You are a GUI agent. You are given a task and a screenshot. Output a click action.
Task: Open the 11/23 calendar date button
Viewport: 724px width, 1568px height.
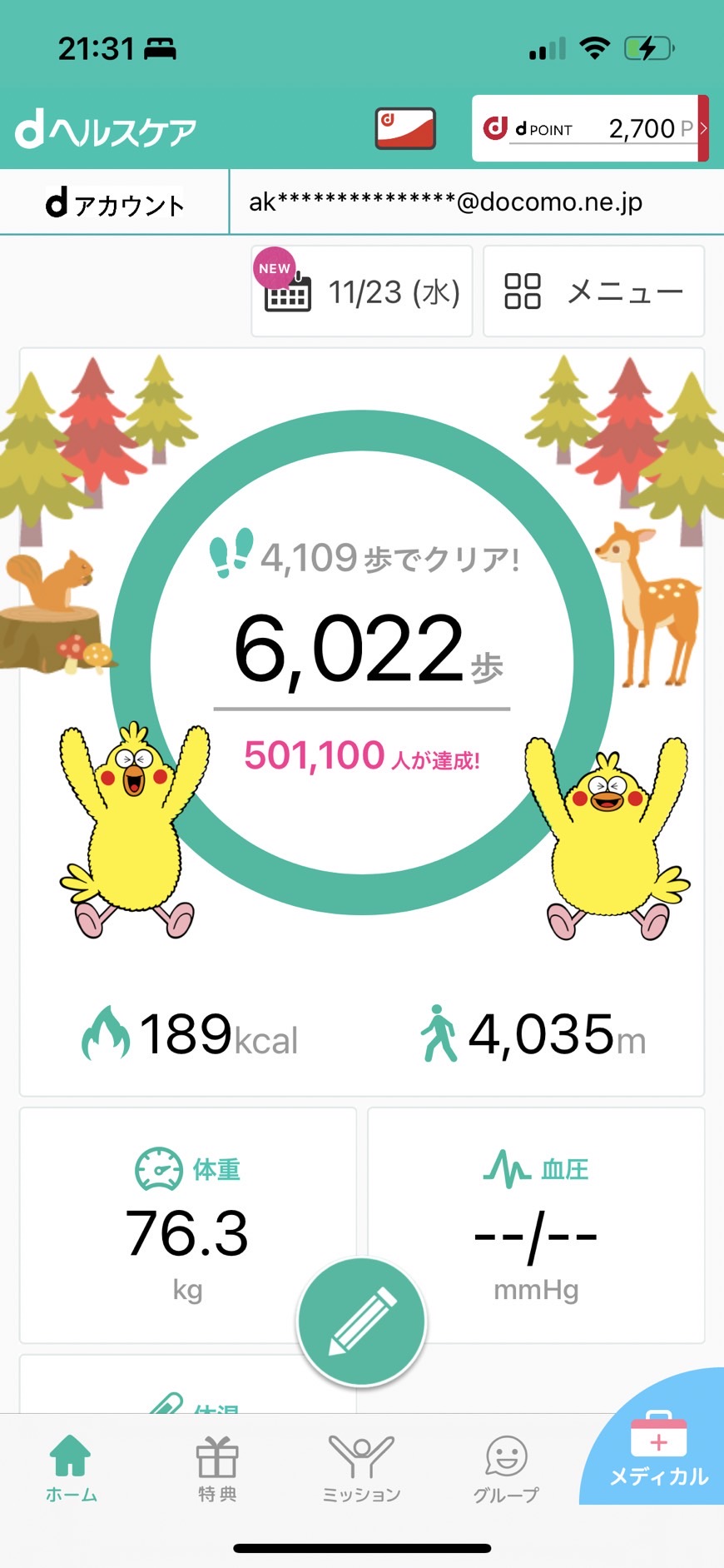tap(362, 291)
